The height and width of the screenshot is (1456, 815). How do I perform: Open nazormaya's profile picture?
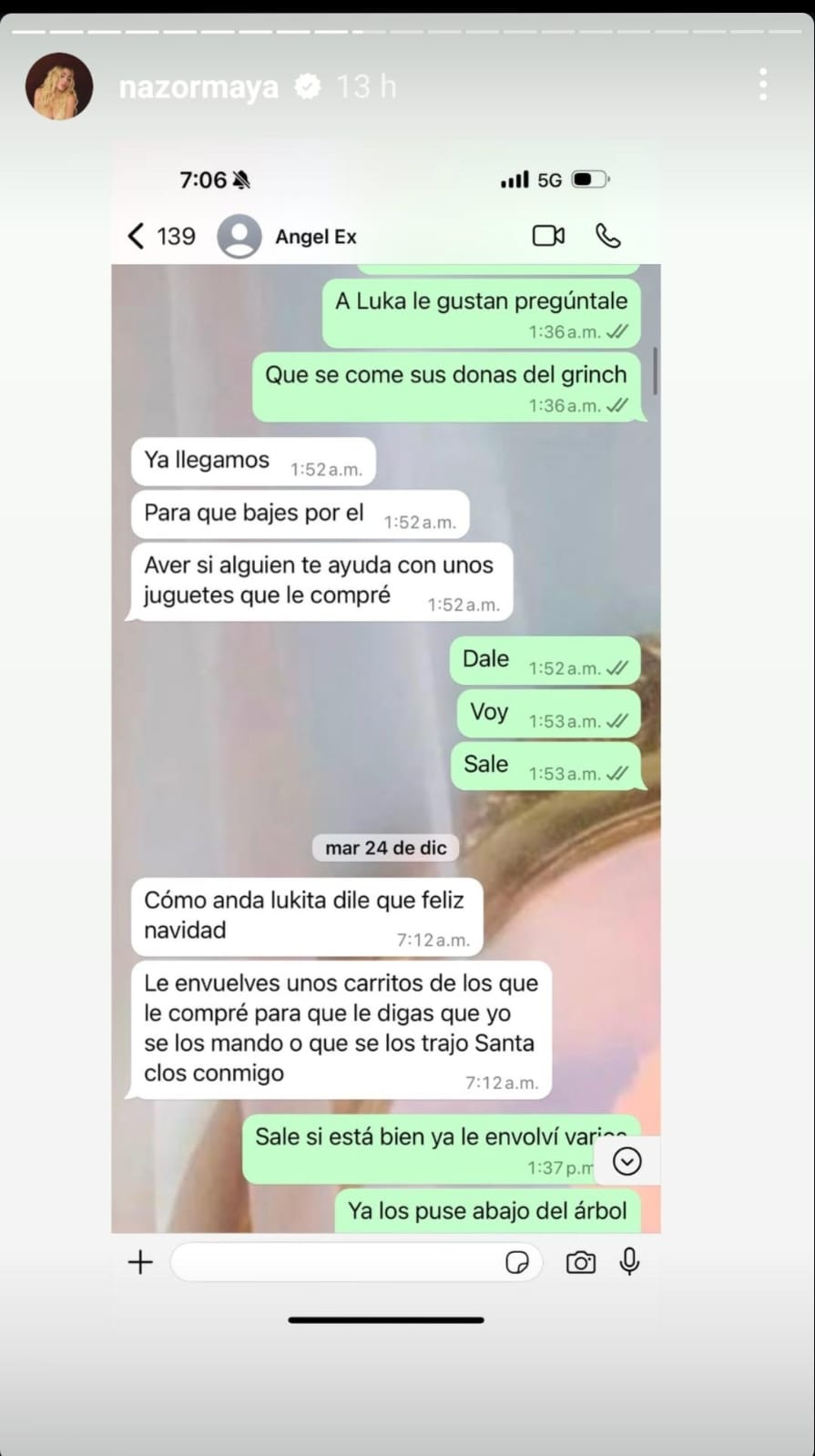[58, 87]
